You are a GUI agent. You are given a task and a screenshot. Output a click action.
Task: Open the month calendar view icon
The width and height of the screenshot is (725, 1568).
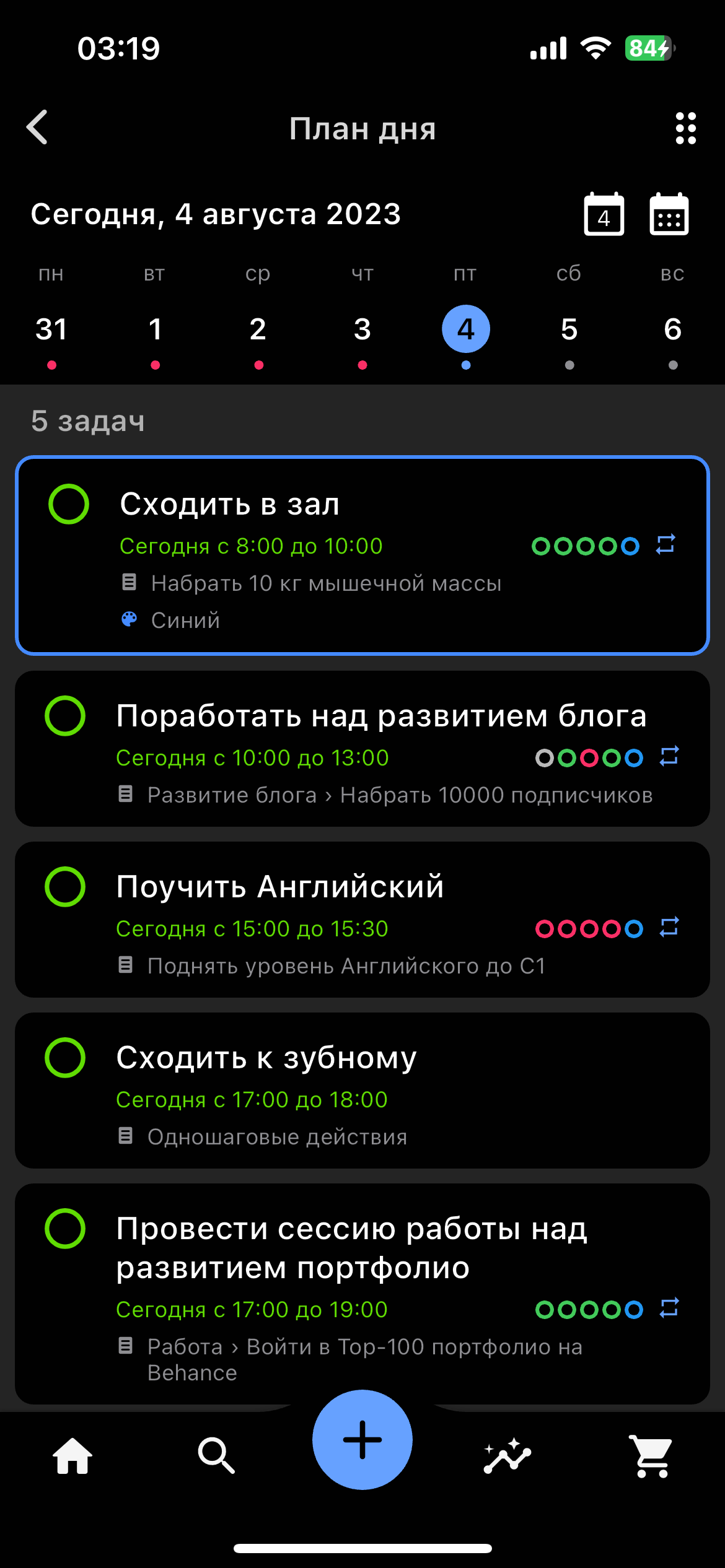(669, 214)
